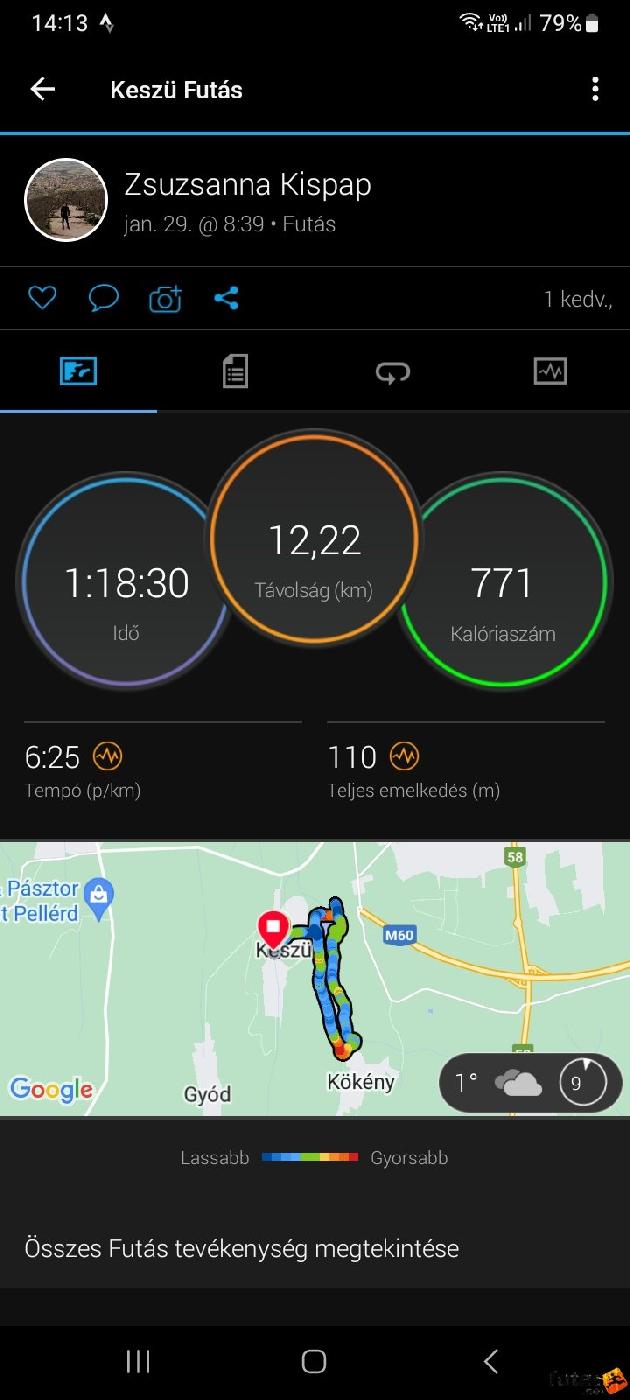Open the three-dot overflow menu
This screenshot has width=630, height=1400.
[x=595, y=90]
